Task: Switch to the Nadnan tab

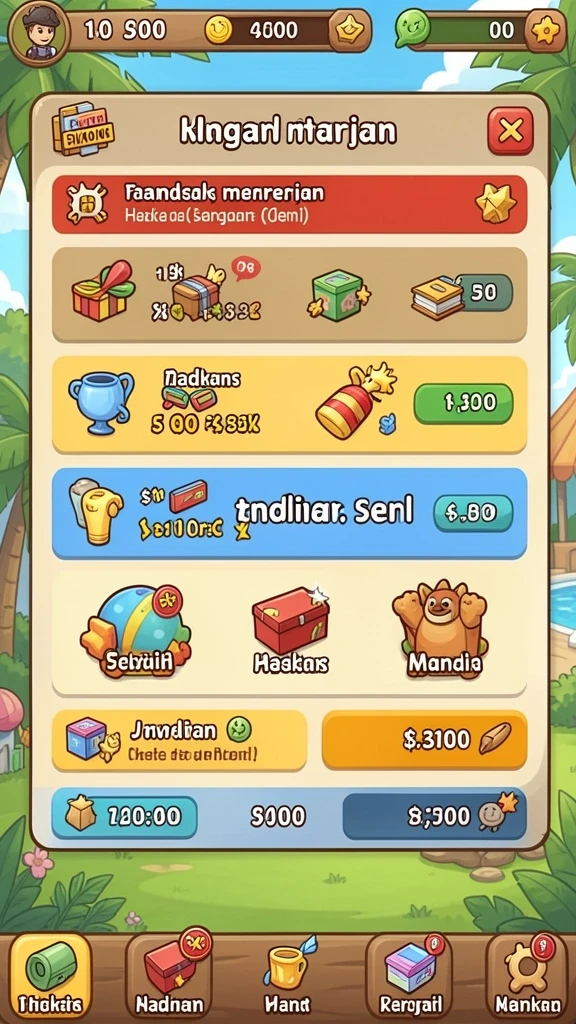Action: [168, 976]
